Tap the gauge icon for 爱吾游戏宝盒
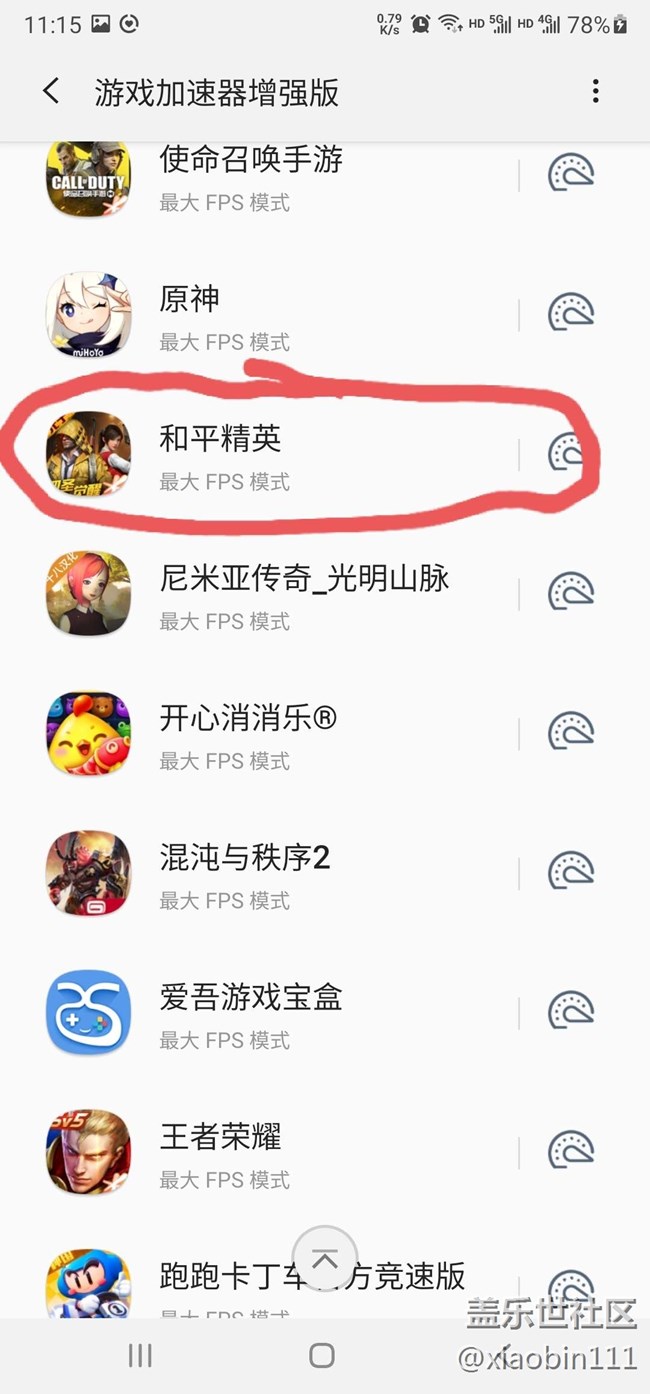 pyautogui.click(x=571, y=1012)
